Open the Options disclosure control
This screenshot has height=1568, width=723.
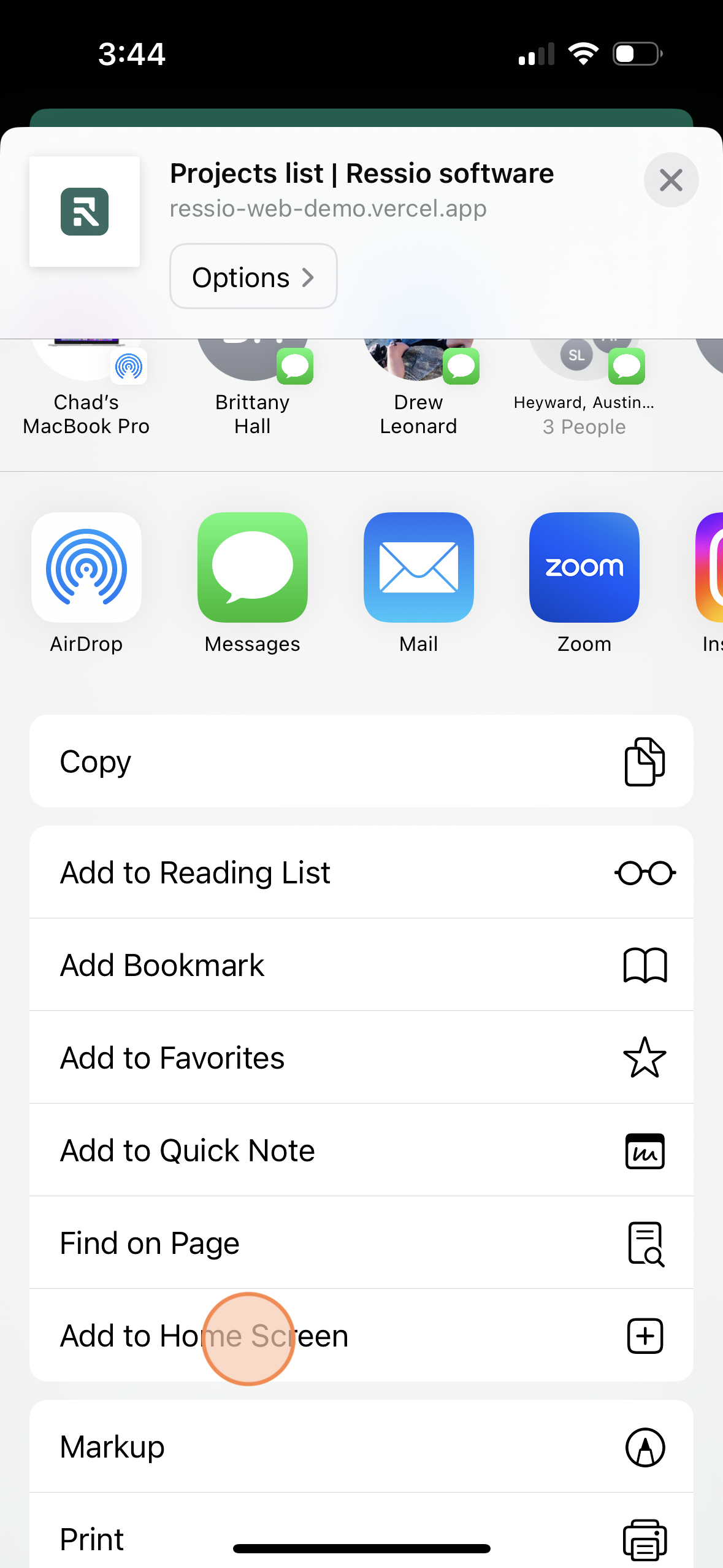253,276
